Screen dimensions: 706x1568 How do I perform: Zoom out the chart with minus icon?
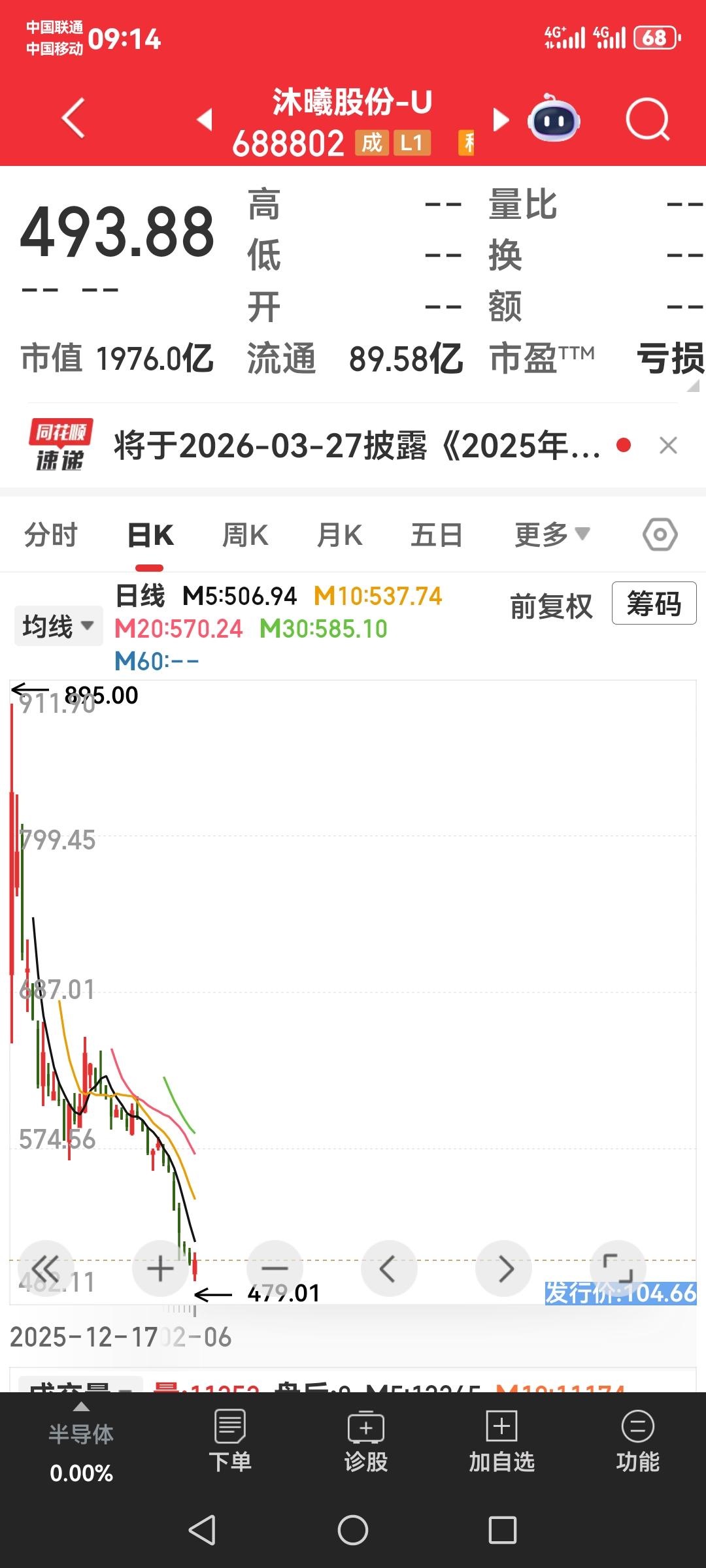point(275,1267)
